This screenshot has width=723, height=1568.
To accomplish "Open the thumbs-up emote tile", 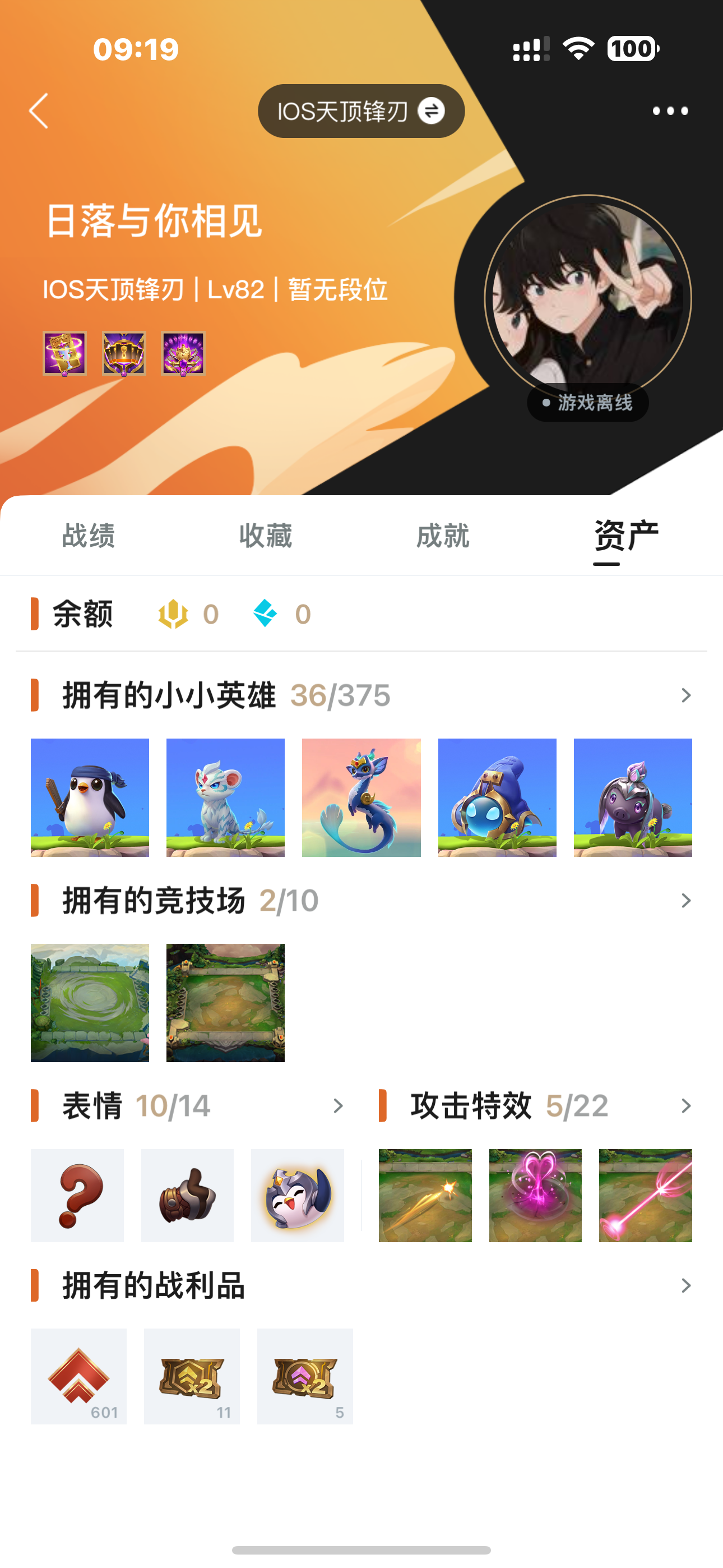I will pyautogui.click(x=187, y=1195).
